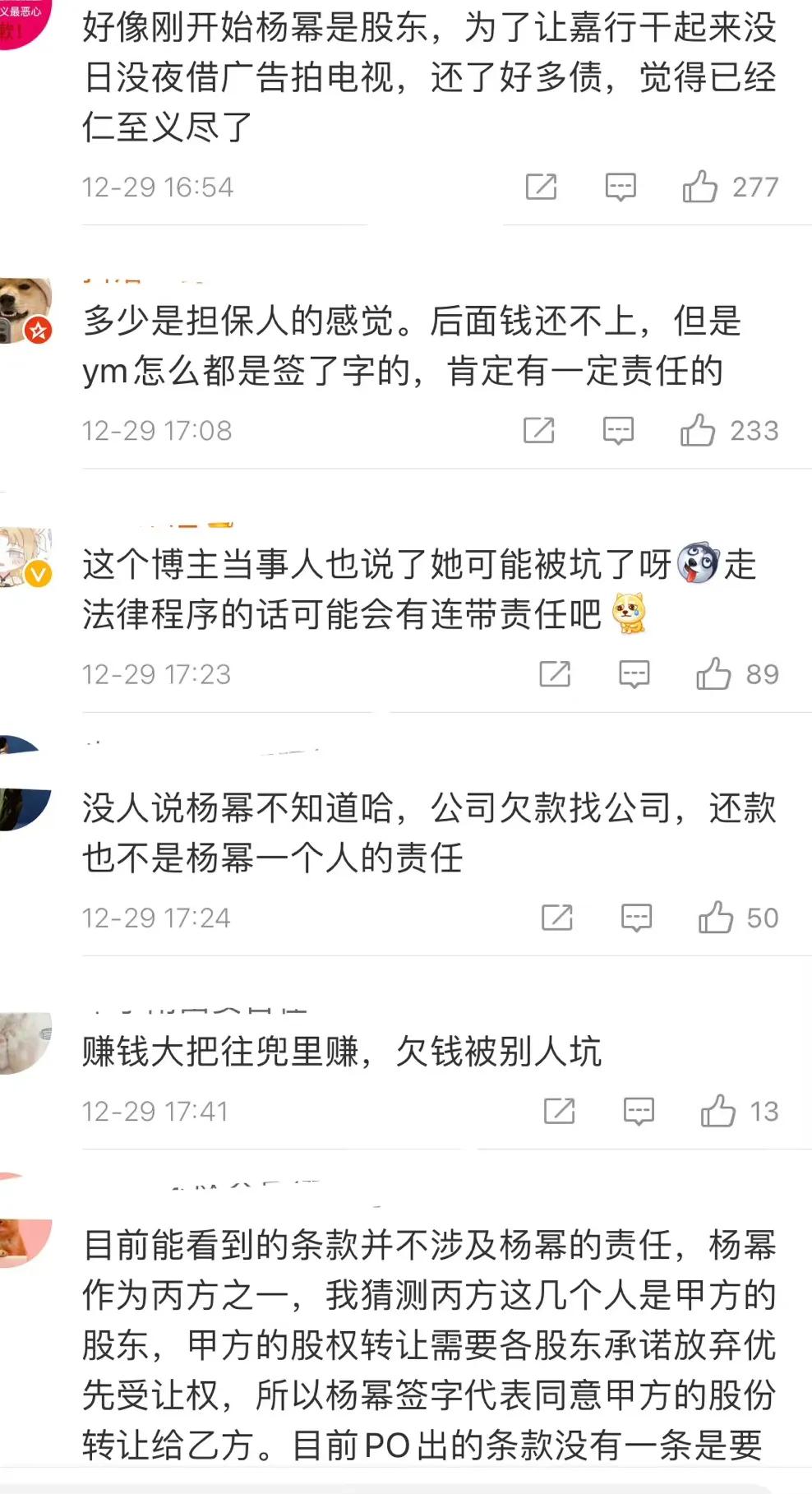Image resolution: width=812 pixels, height=1494 pixels.
Task: Like the comment posted at 12-29 17:23
Action: (713, 674)
